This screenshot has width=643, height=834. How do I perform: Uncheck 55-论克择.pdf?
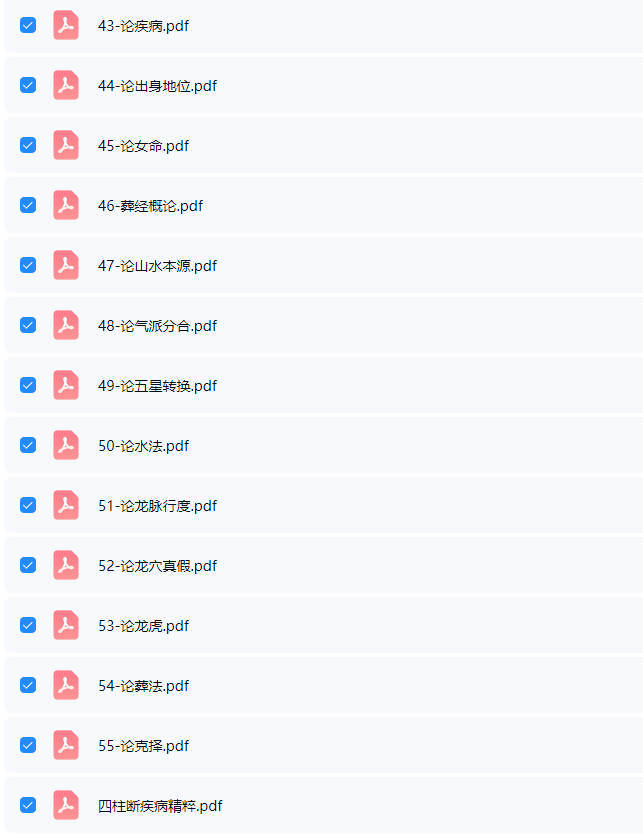pos(28,745)
